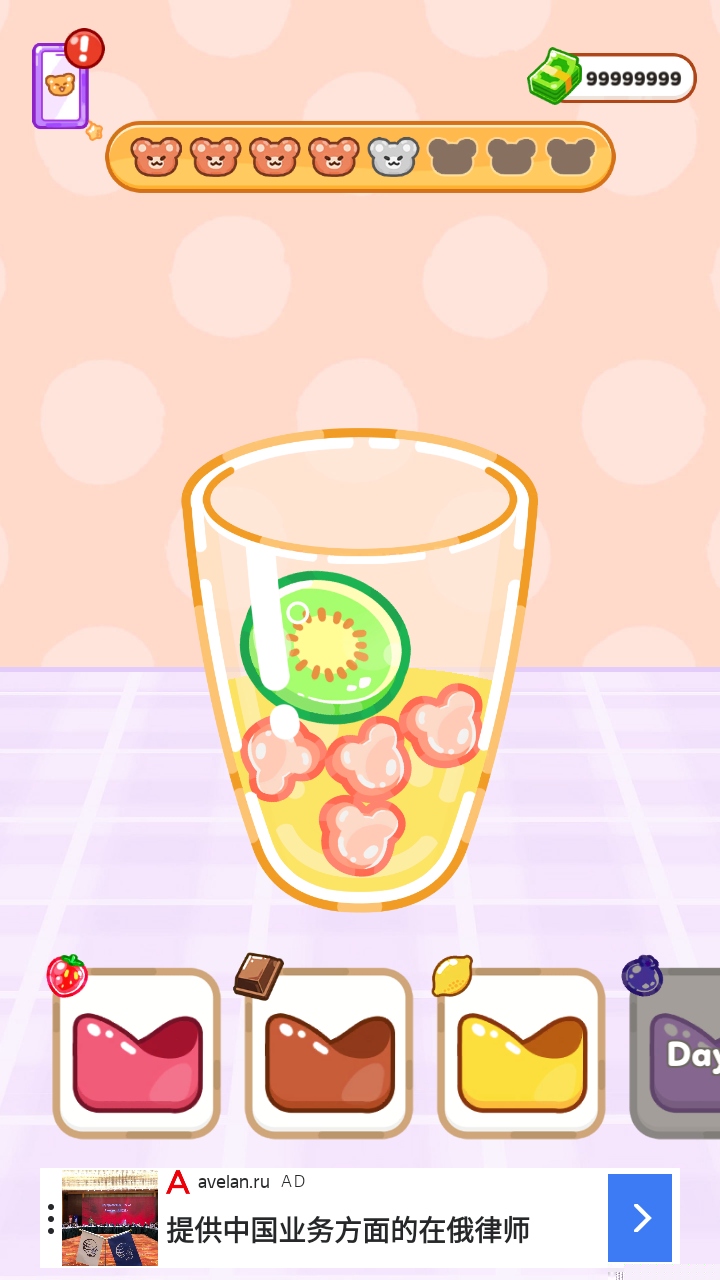The width and height of the screenshot is (720, 1280).
Task: Open the cash balance counter
Action: pos(614,78)
